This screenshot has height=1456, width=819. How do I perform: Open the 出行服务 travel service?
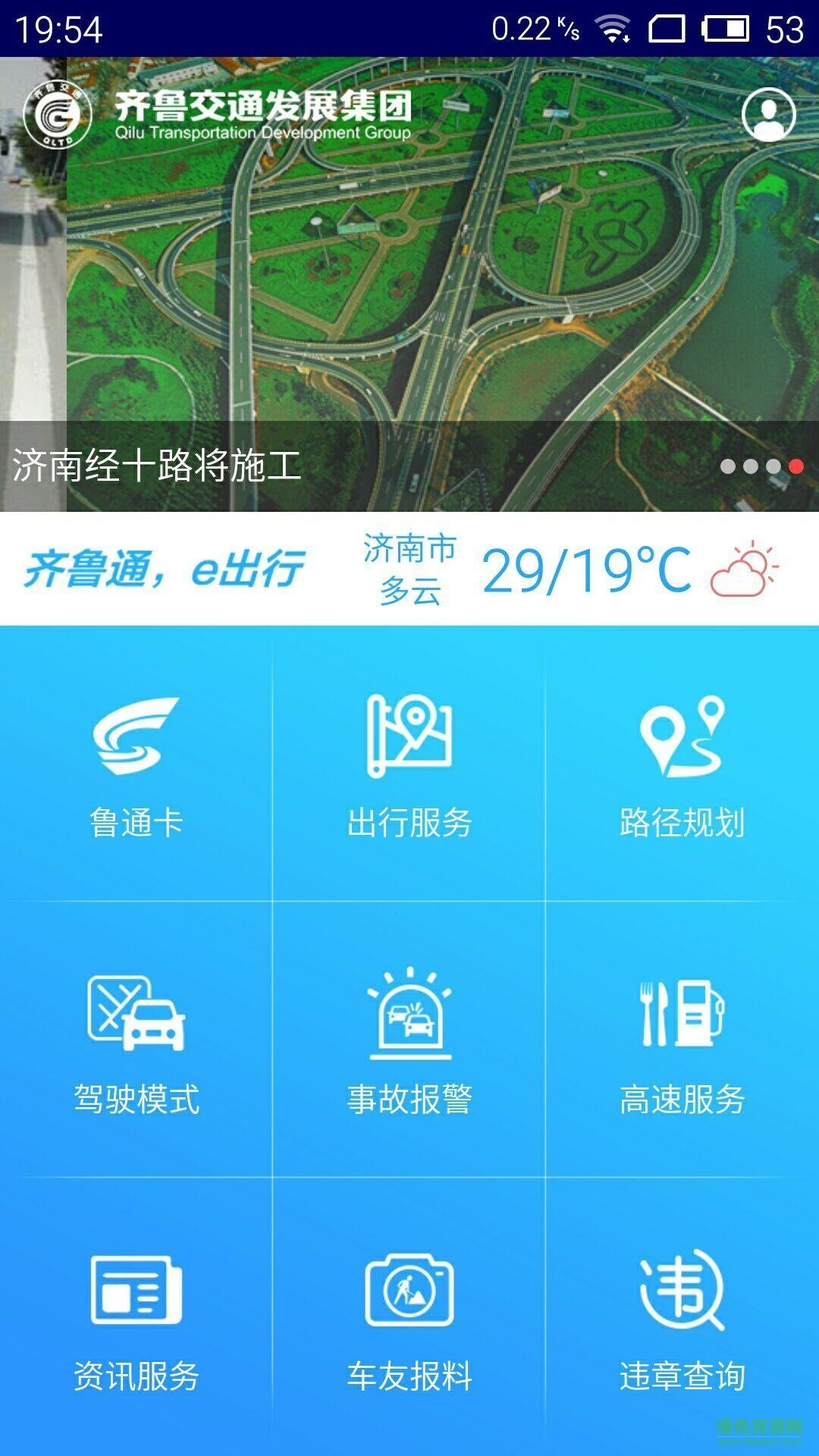409,766
